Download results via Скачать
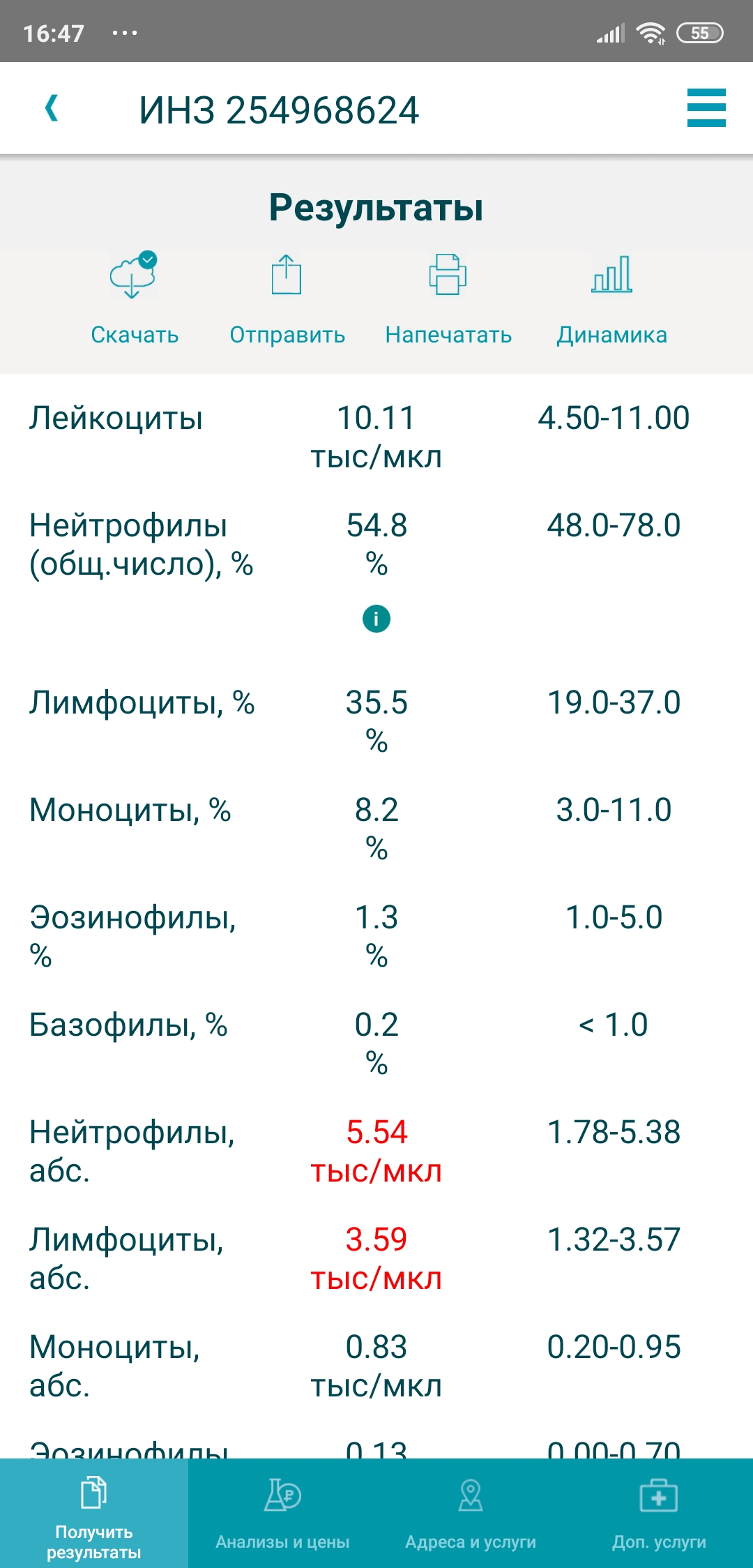 click(135, 300)
